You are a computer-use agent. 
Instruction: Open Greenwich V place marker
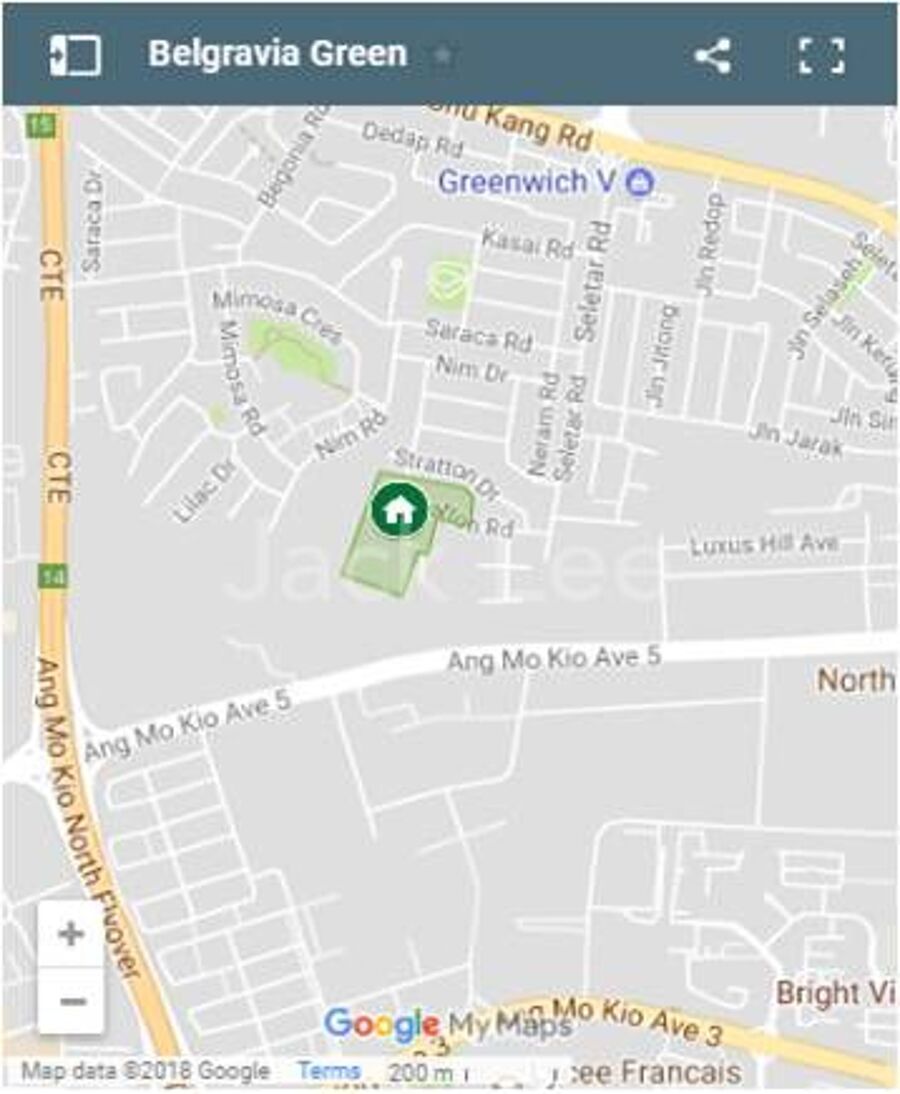640,183
